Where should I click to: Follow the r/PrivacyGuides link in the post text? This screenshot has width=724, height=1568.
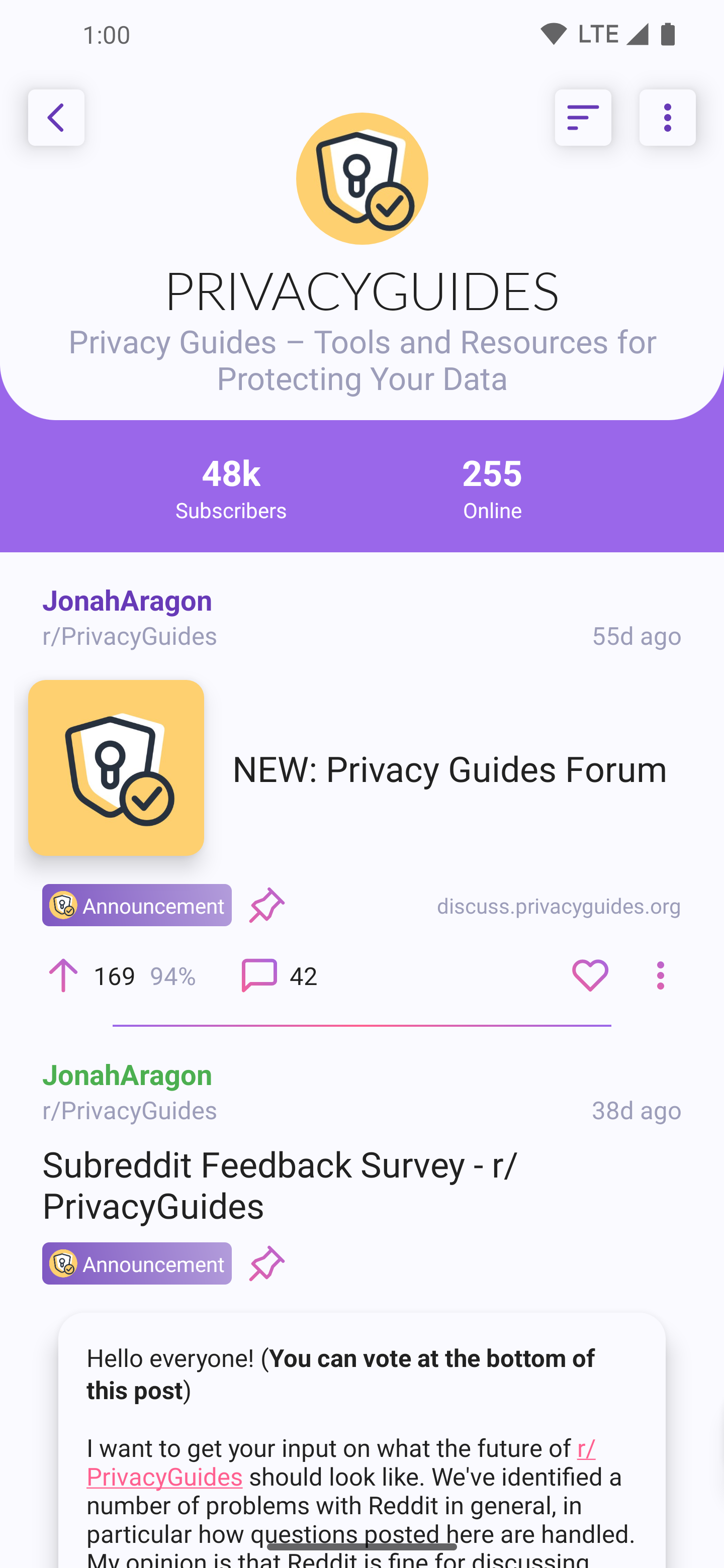coord(164,1477)
